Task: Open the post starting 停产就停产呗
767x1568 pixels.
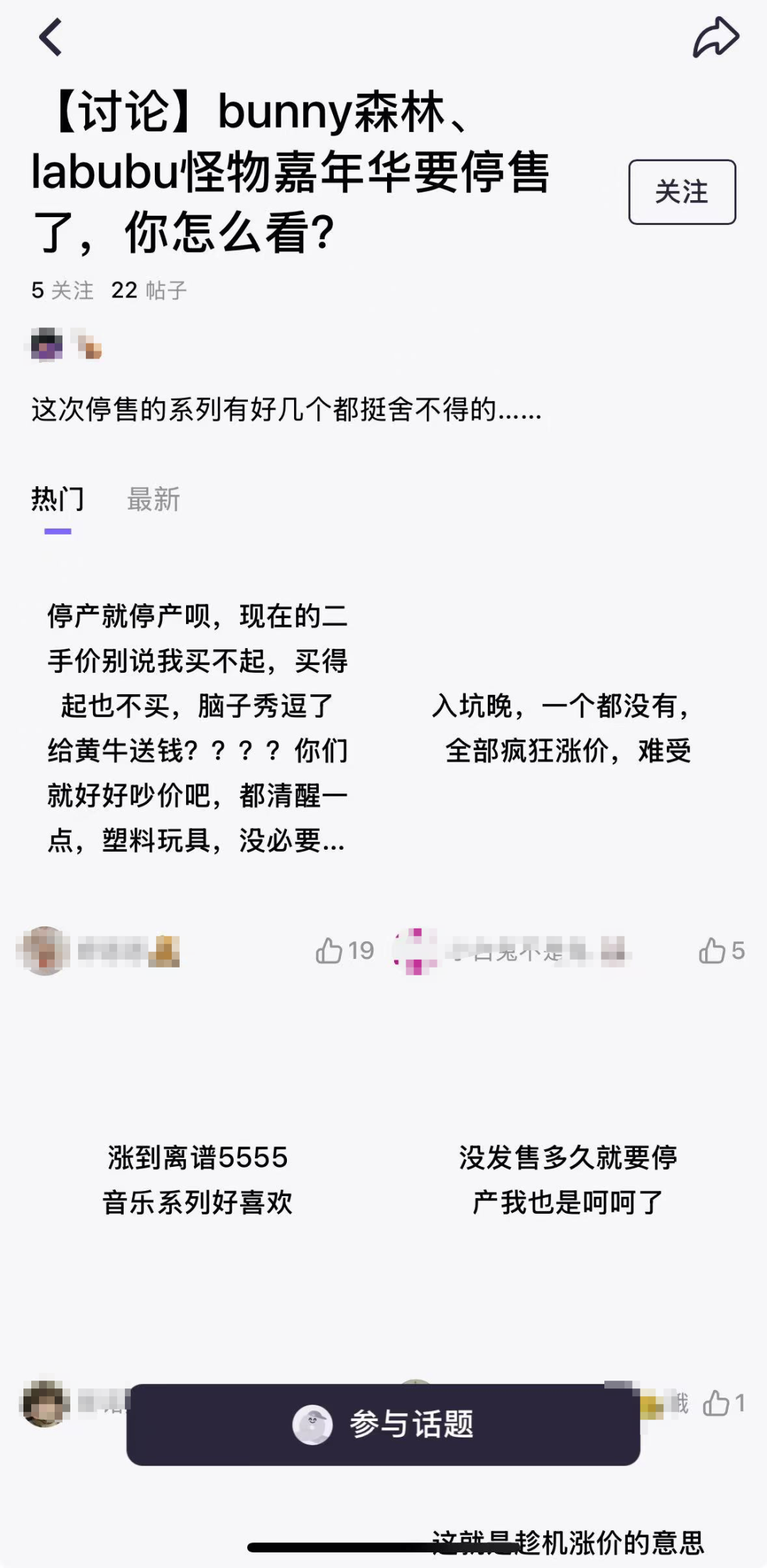Action: [x=197, y=728]
